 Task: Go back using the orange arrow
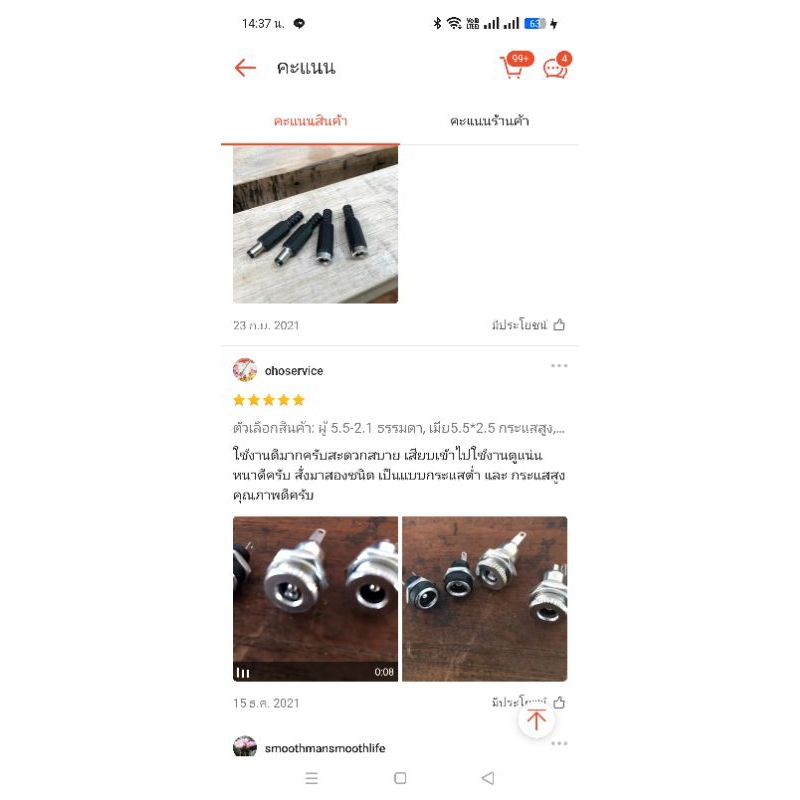point(245,67)
